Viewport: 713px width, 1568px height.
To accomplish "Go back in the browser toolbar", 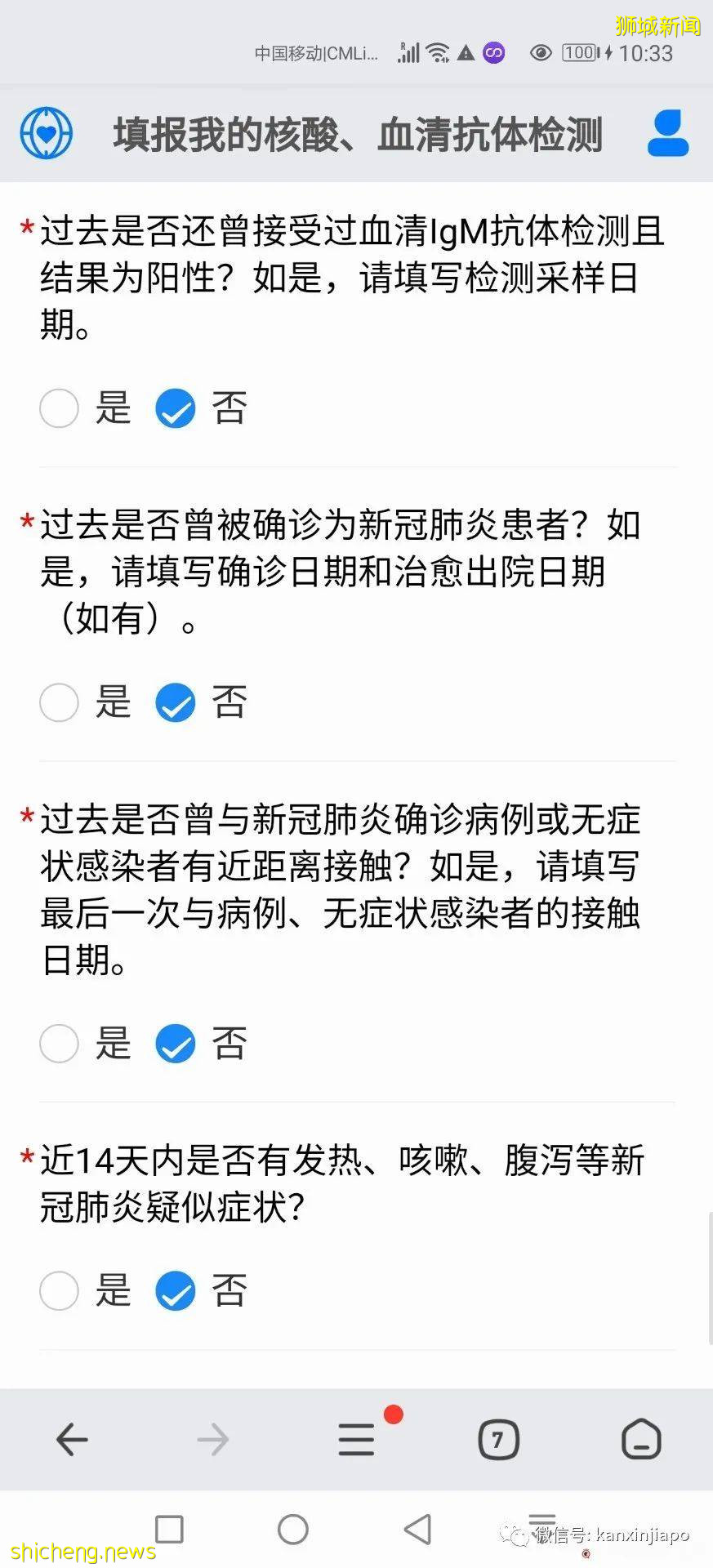I will pos(72,1440).
